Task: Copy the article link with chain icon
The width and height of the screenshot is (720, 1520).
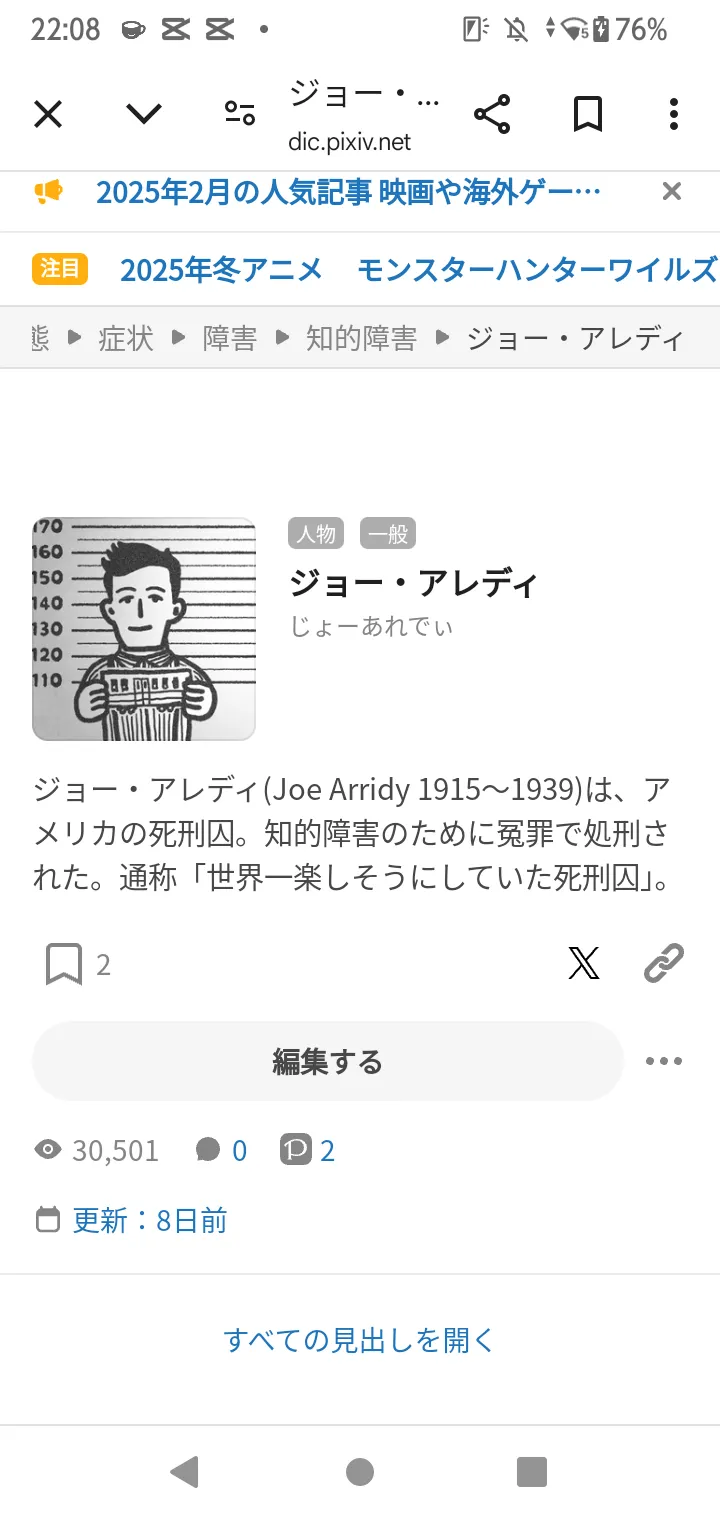Action: click(x=664, y=963)
